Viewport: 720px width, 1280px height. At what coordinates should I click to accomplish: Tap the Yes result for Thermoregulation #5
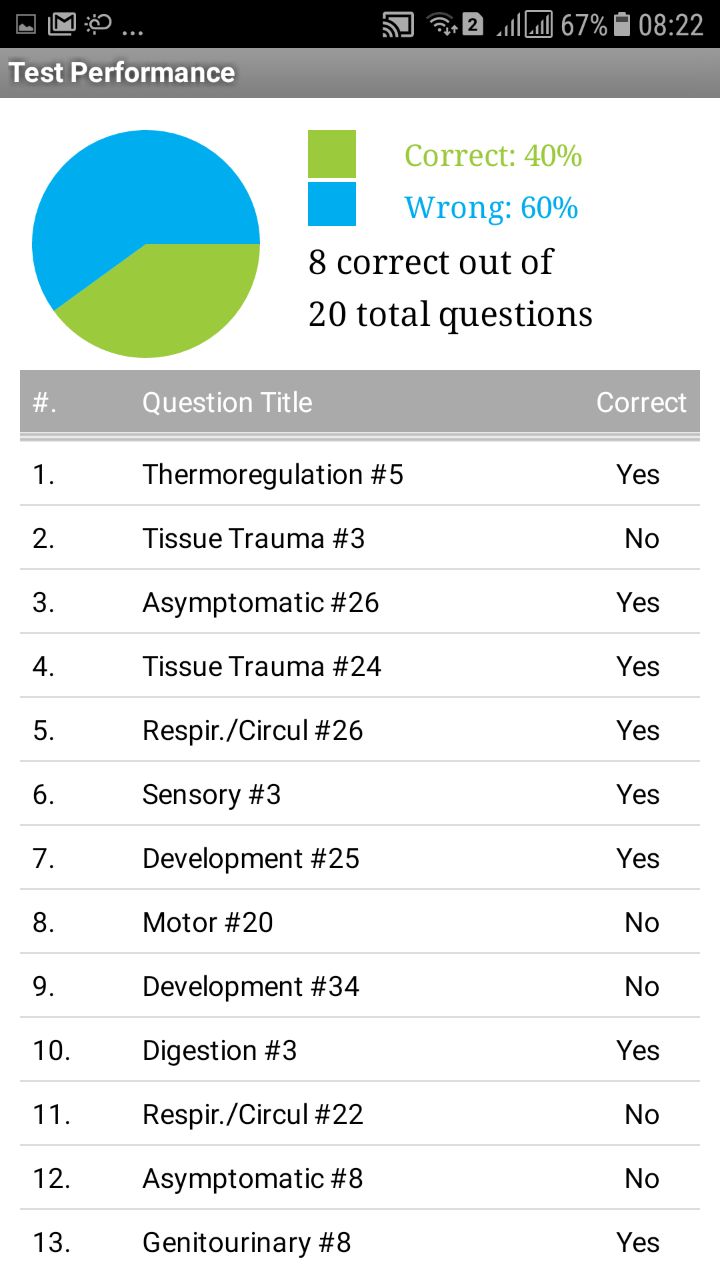coord(639,474)
